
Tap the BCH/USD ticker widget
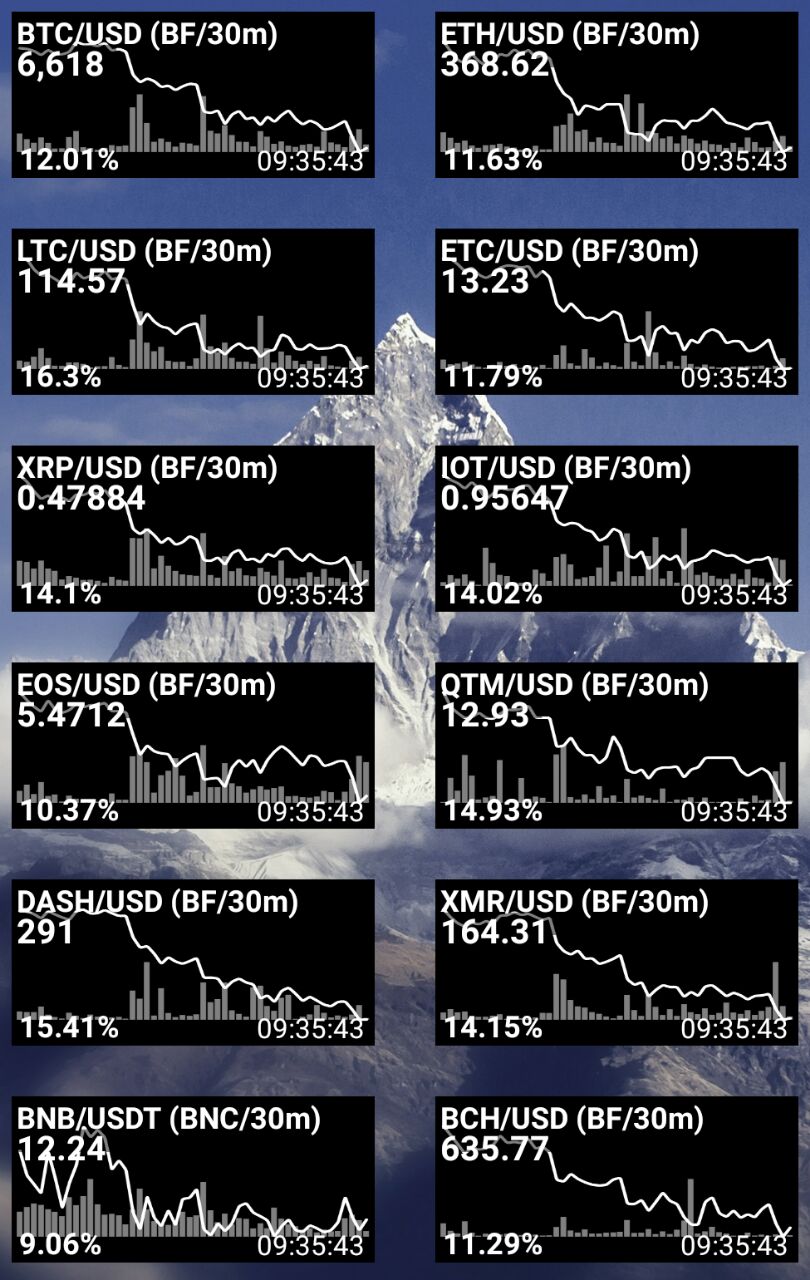(616, 1180)
